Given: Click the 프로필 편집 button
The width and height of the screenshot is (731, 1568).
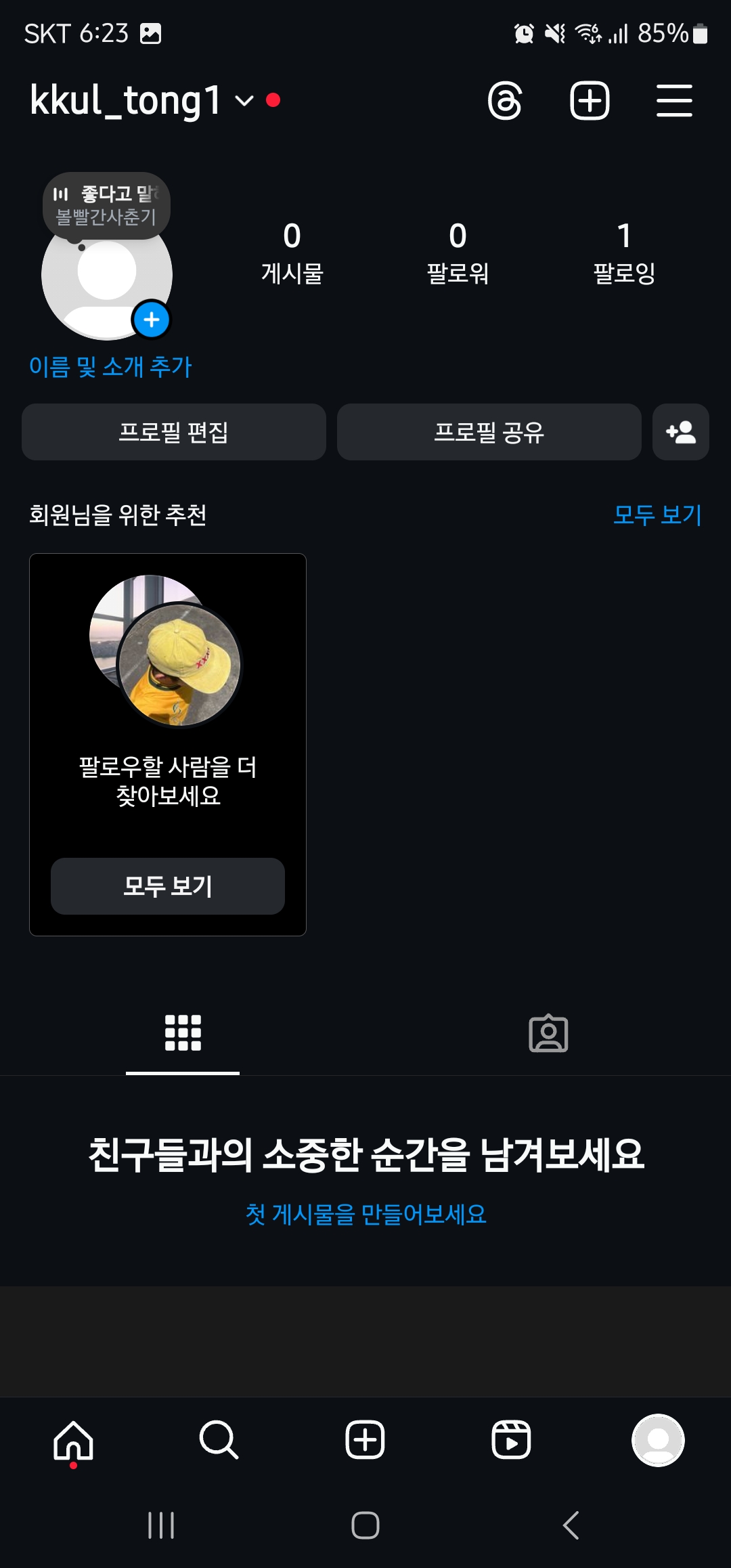Looking at the screenshot, I should tap(173, 432).
